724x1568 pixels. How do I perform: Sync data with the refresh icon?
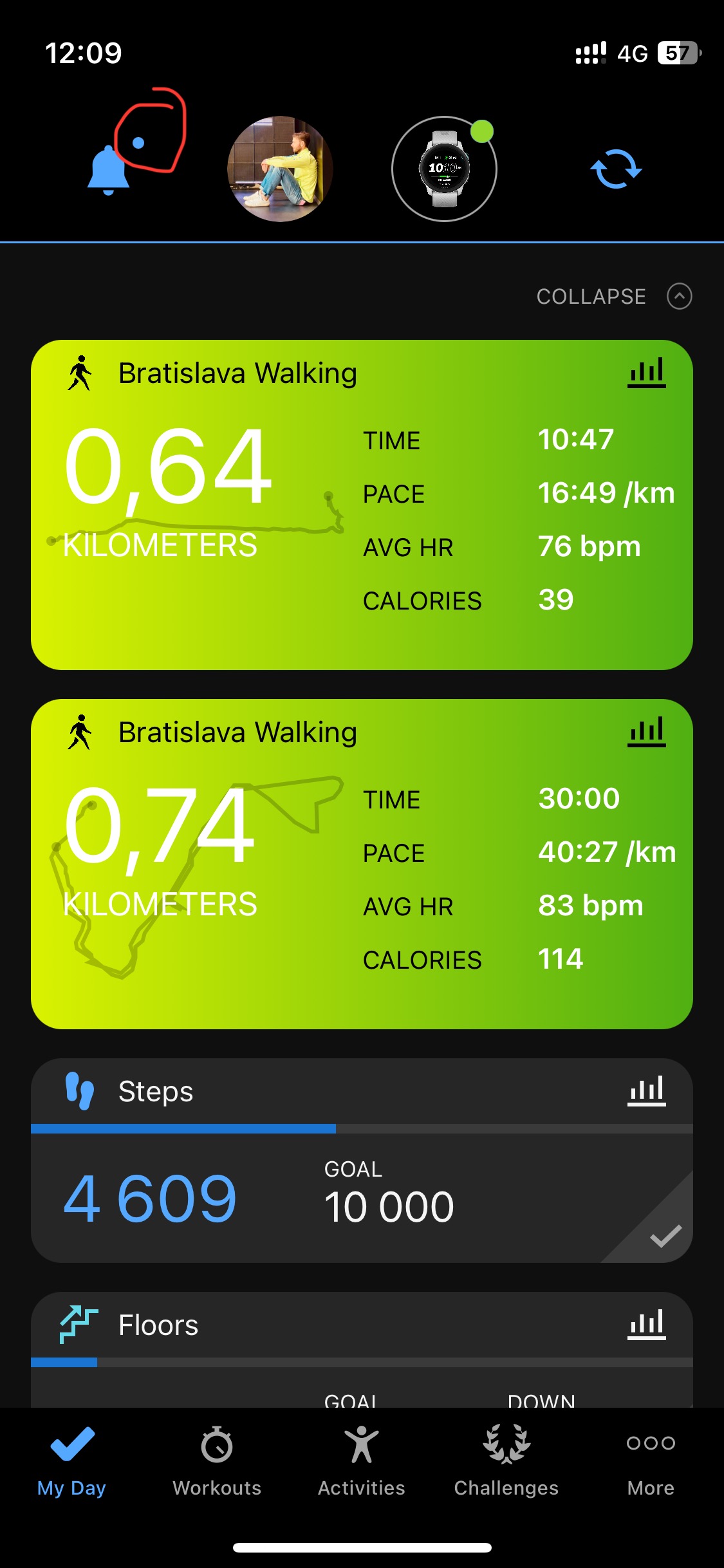point(616,169)
